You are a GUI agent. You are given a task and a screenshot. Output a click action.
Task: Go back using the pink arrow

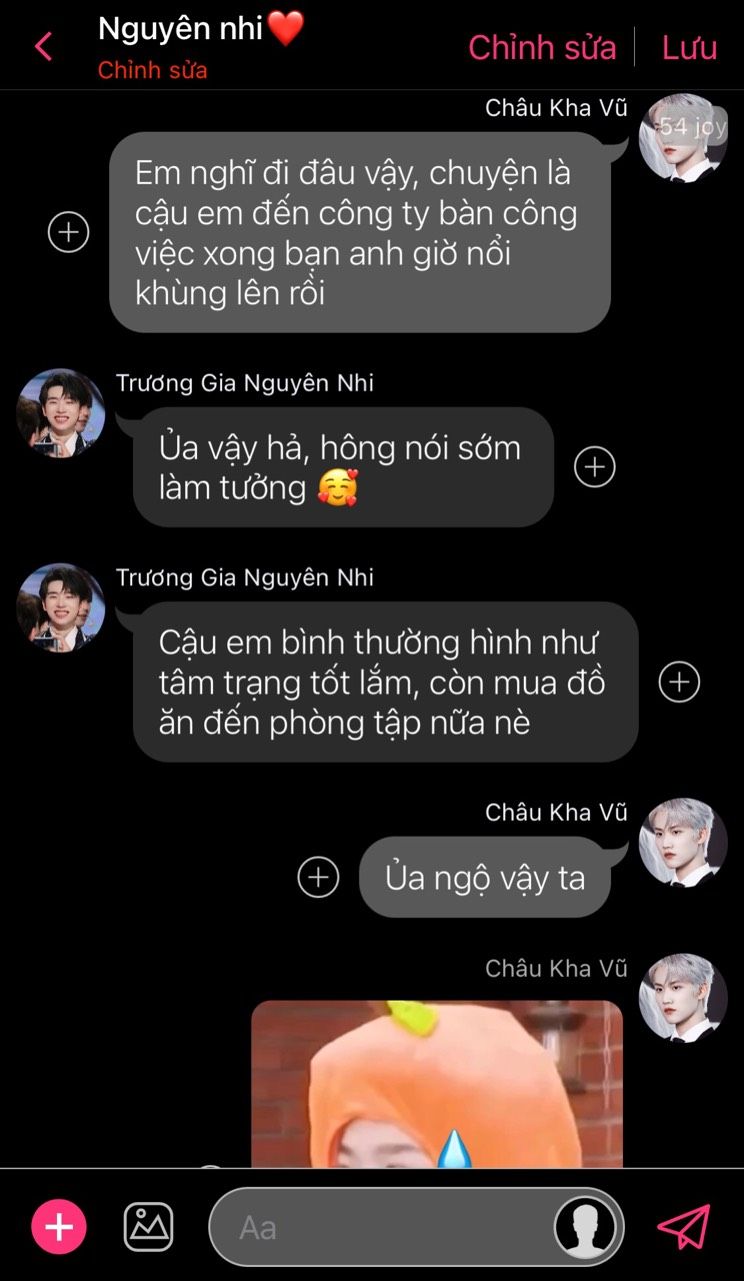coord(43,46)
